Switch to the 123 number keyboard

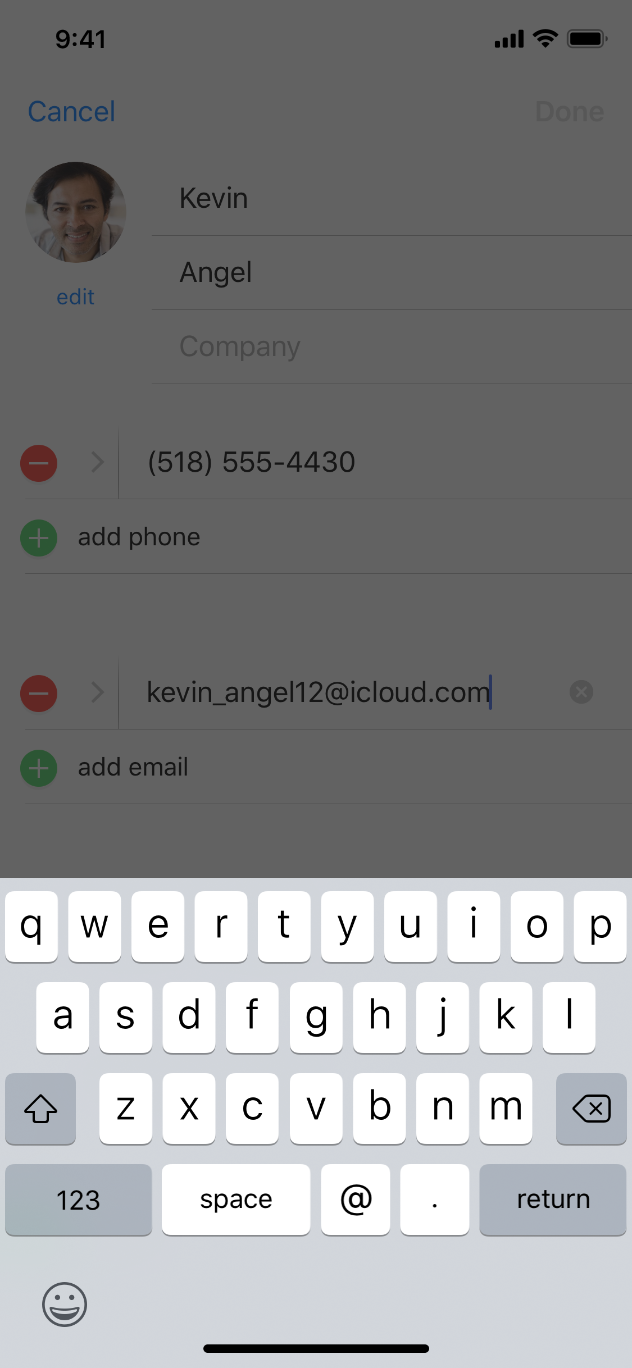pos(78,1199)
